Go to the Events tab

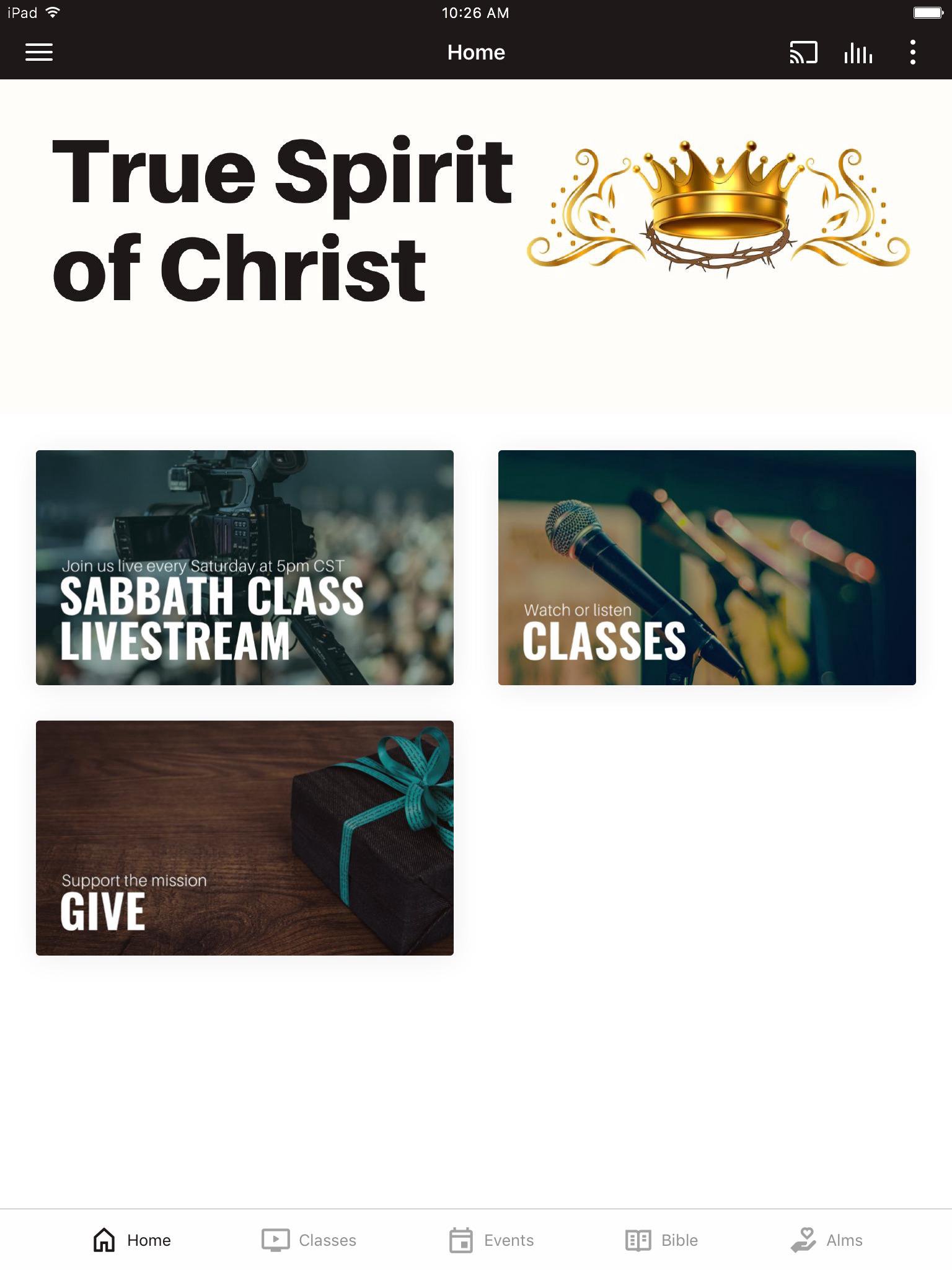pyautogui.click(x=491, y=1240)
